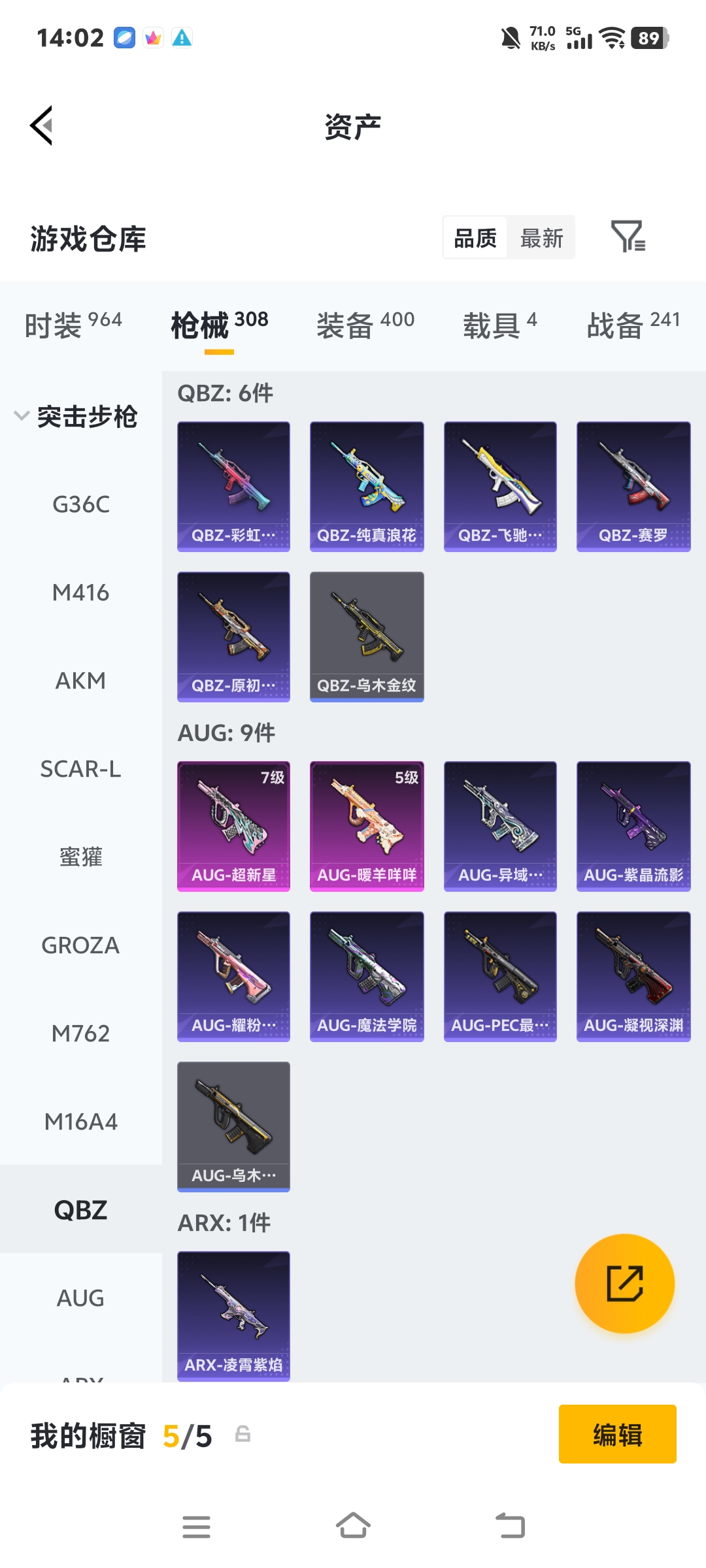Tap the orange share floating button
706x1568 pixels.
[x=624, y=1283]
